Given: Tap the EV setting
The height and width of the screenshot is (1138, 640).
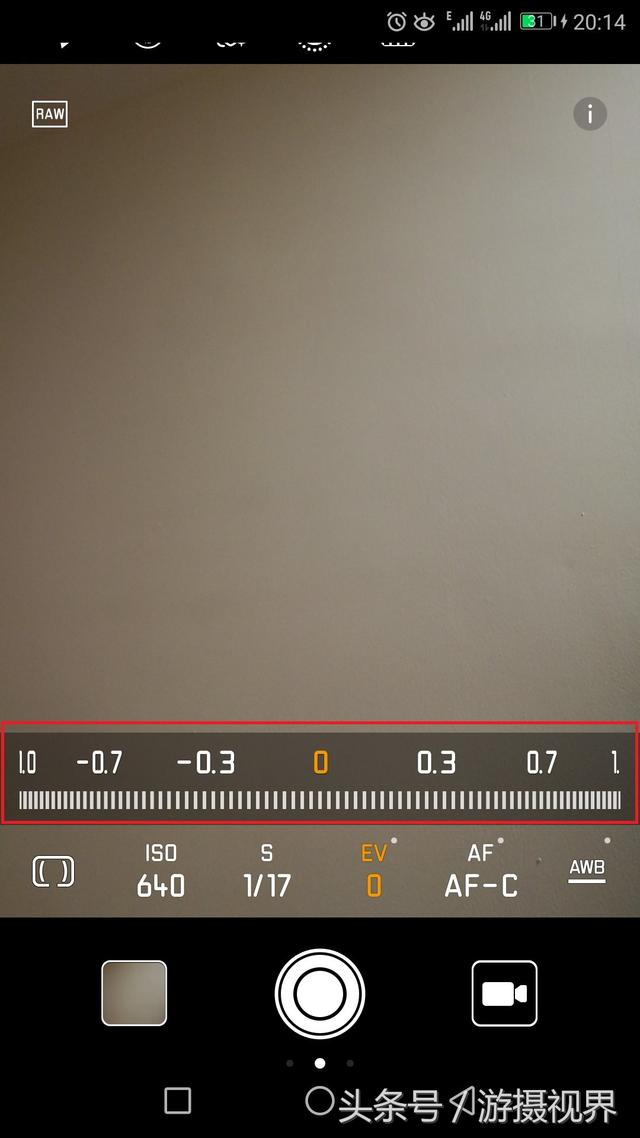Looking at the screenshot, I should (374, 870).
